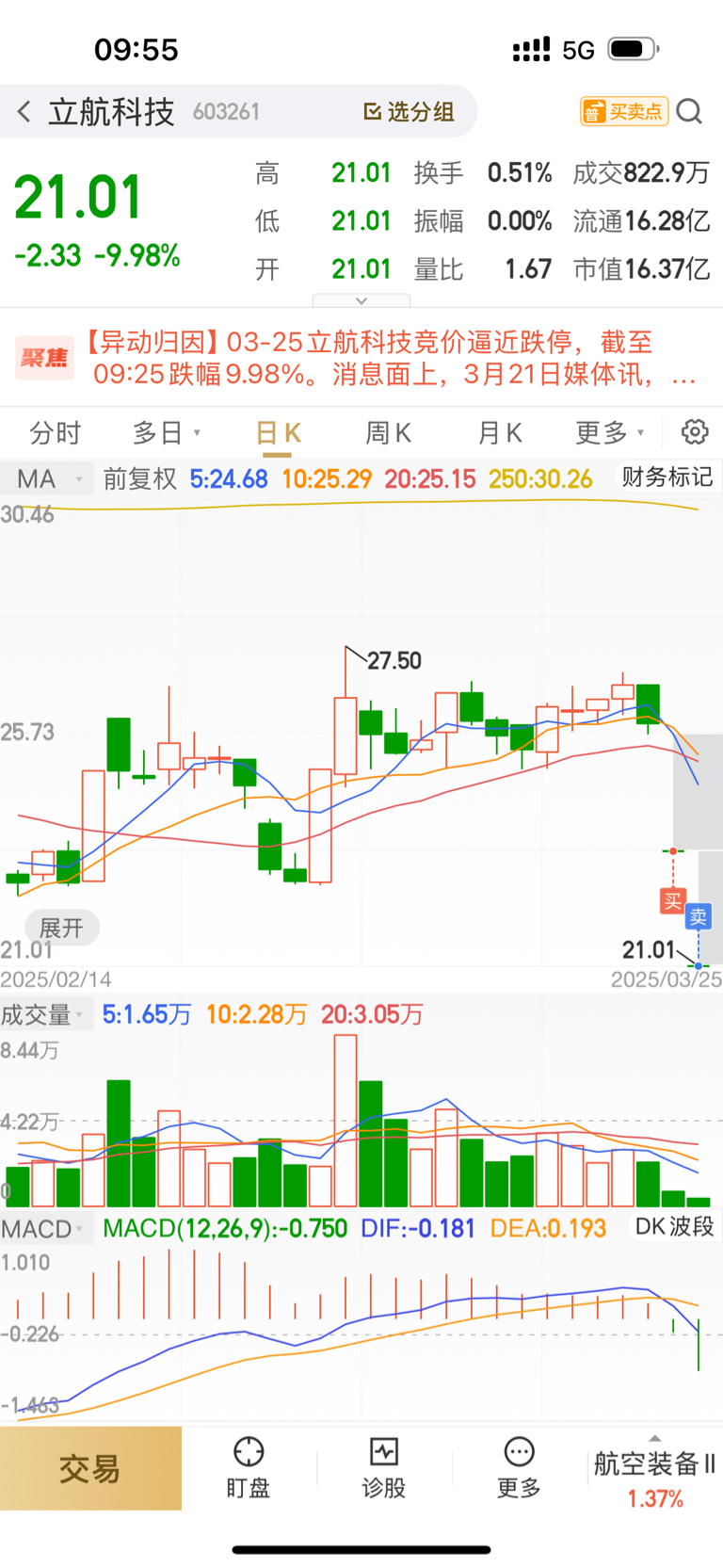The height and width of the screenshot is (1568, 723).
Task: Open the 更多 chart period dropdown
Action: 609,433
